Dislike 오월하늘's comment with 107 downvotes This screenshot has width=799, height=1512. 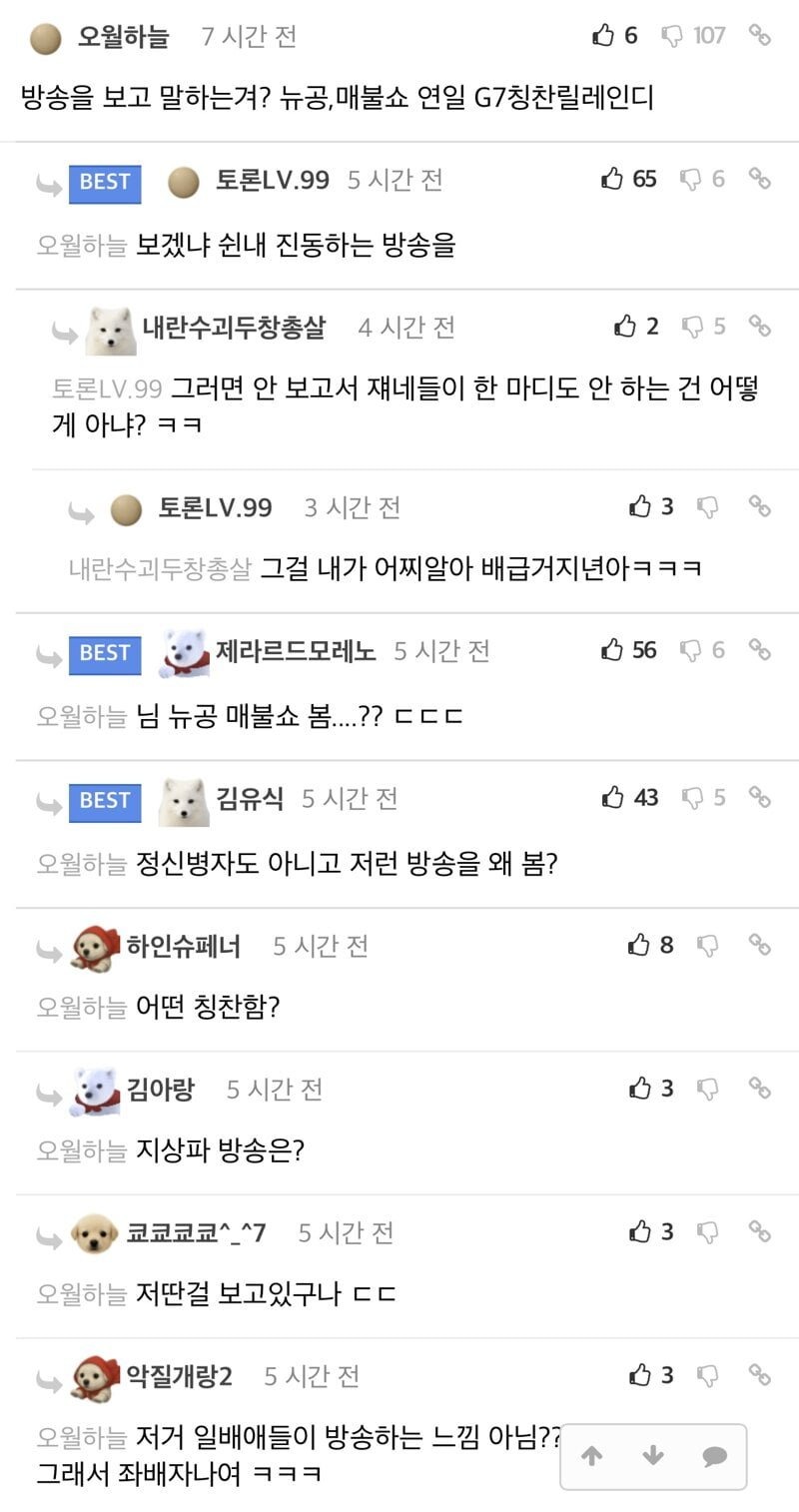(x=673, y=36)
